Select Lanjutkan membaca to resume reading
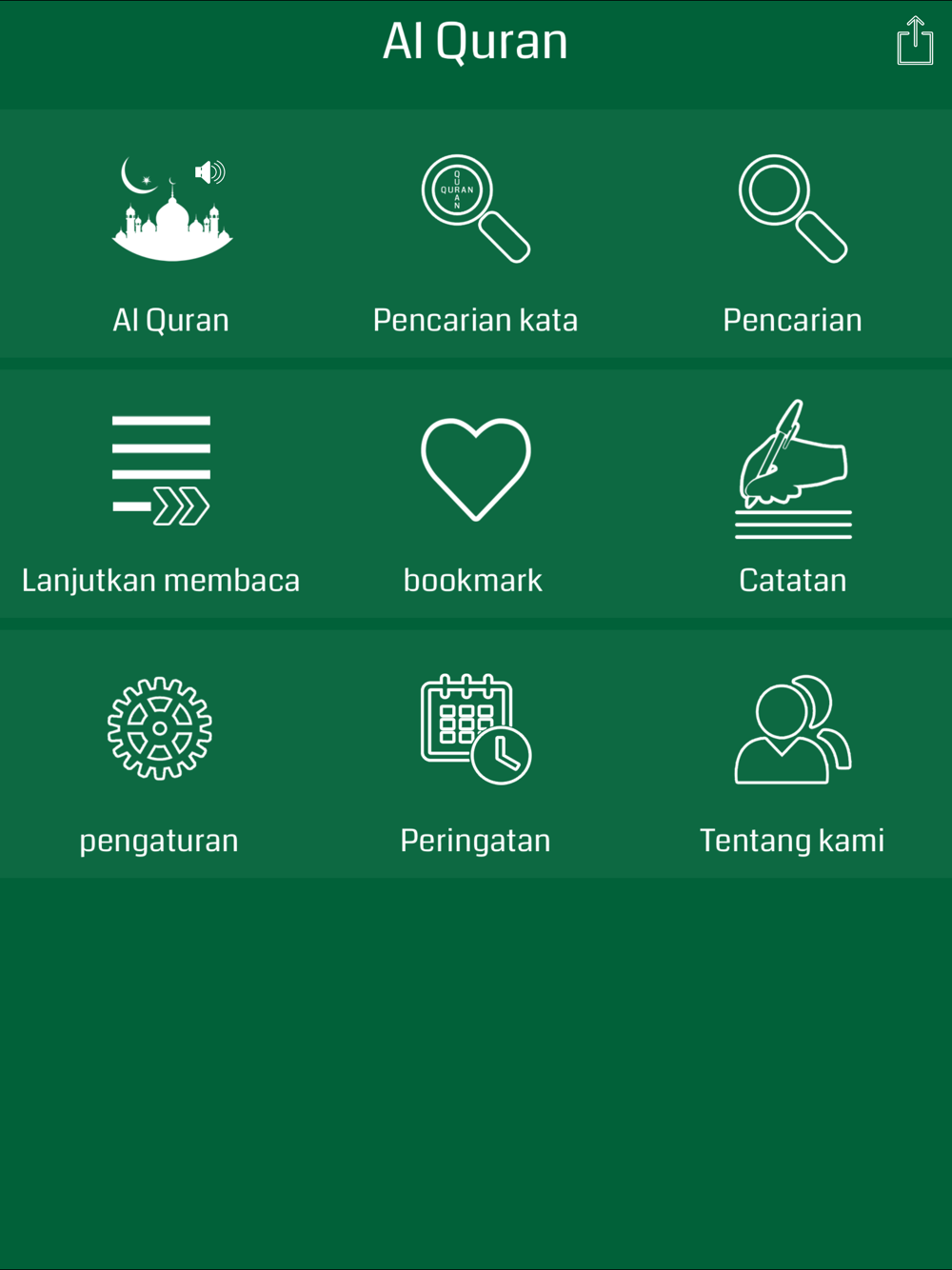 160,495
